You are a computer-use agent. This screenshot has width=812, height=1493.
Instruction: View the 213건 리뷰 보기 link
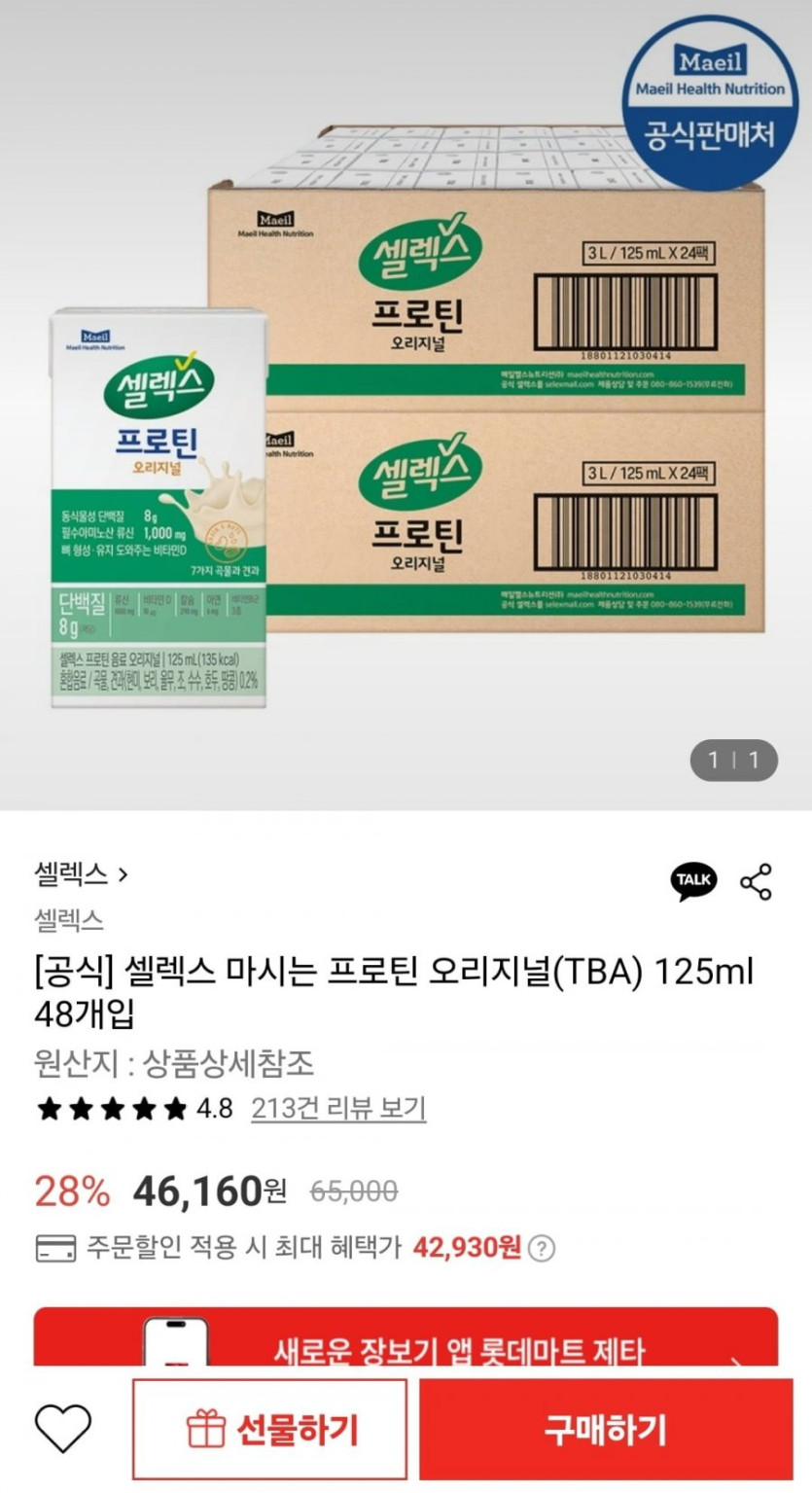337,1108
